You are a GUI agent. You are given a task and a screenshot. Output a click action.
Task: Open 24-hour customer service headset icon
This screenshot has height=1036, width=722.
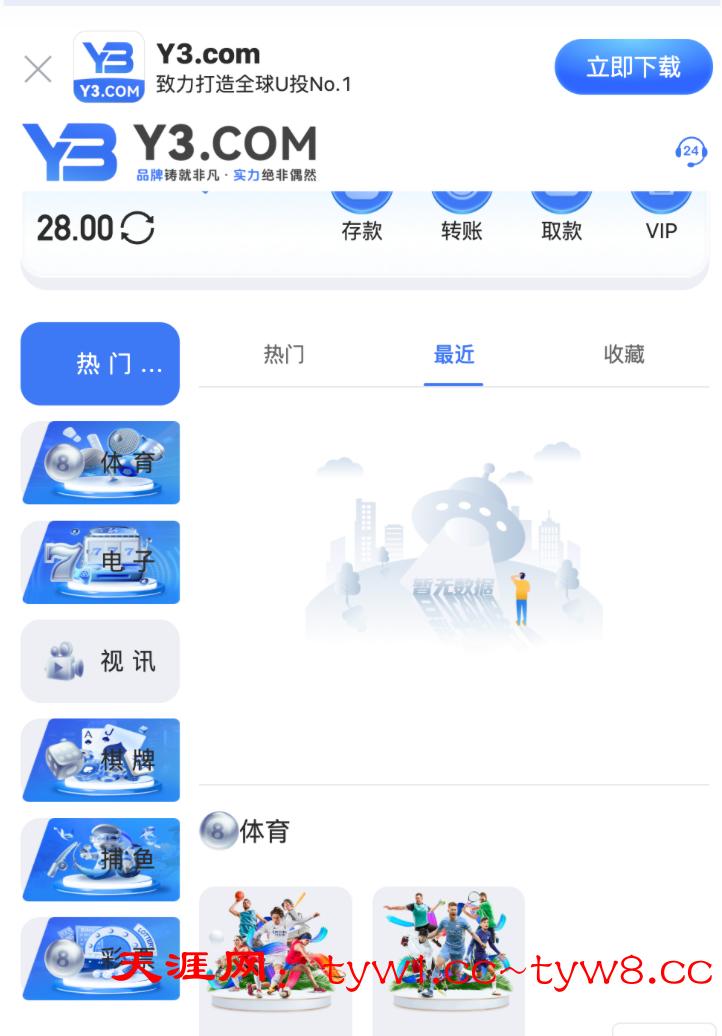pyautogui.click(x=690, y=152)
